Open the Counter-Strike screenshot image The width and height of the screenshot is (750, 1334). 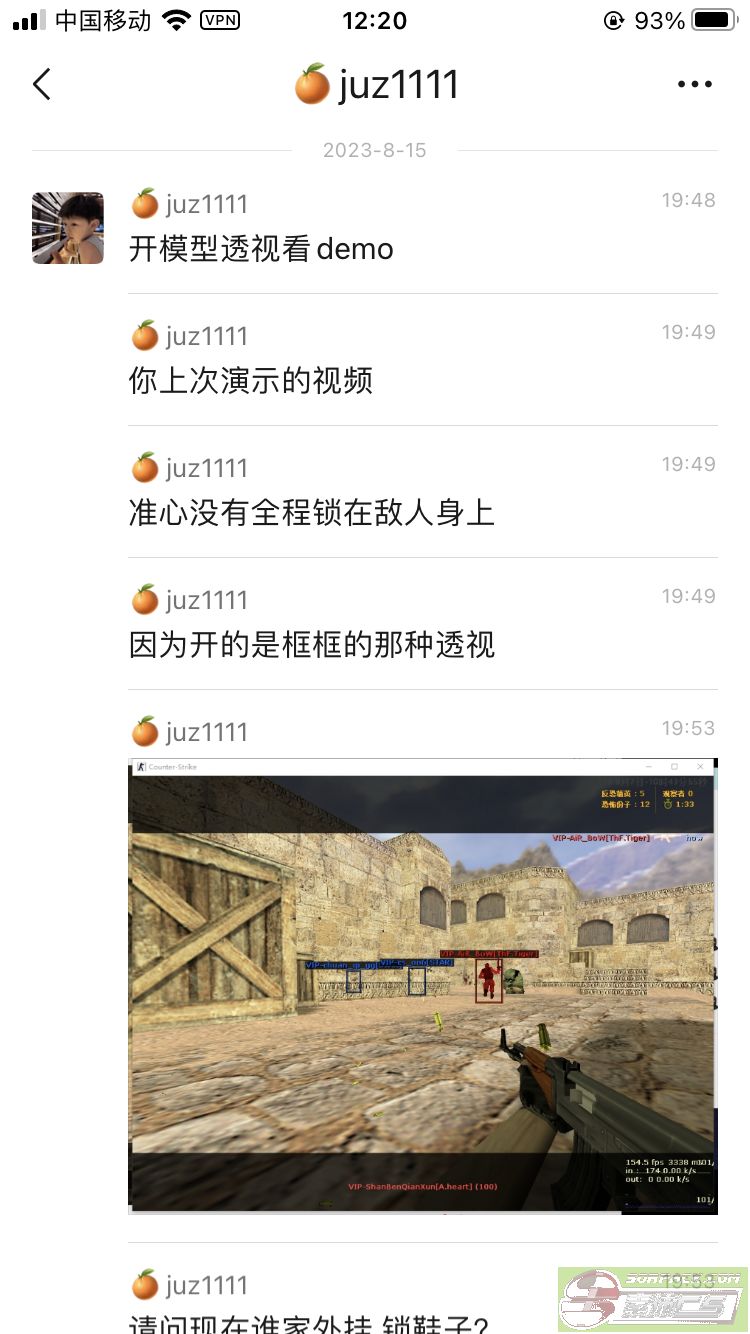(x=423, y=986)
